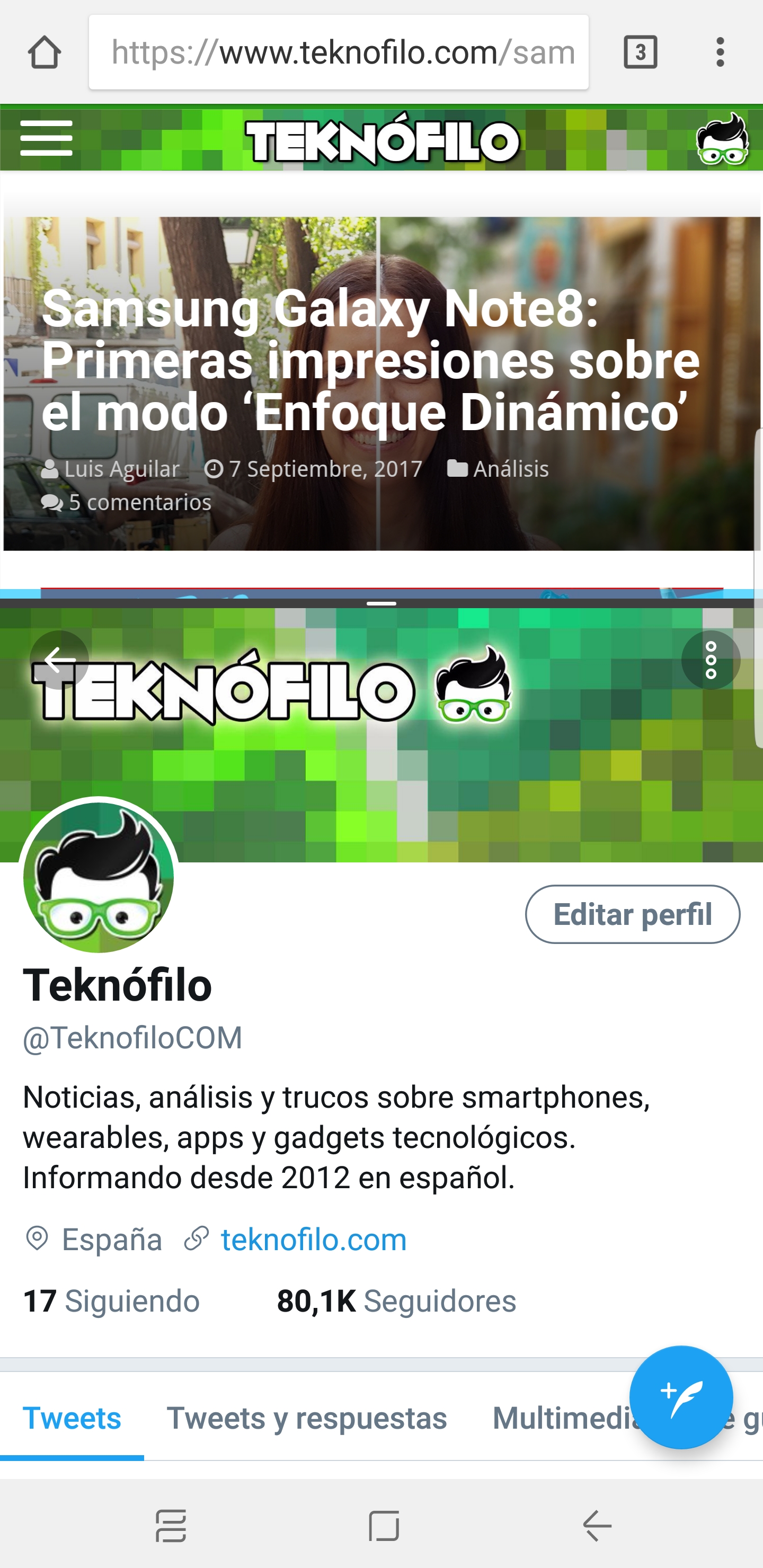Switch to the Tweets tab
763x1568 pixels.
point(72,1418)
